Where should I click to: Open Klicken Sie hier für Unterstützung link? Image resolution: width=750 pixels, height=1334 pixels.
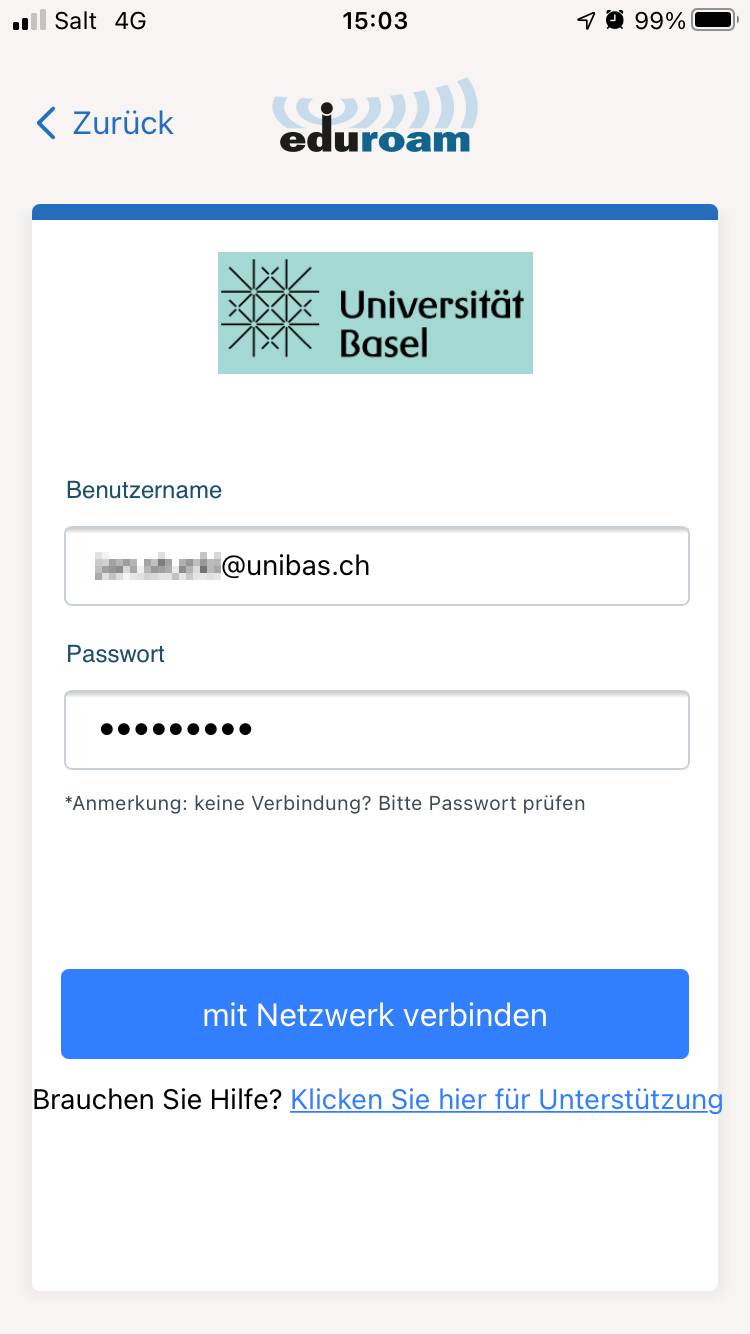click(x=506, y=1100)
